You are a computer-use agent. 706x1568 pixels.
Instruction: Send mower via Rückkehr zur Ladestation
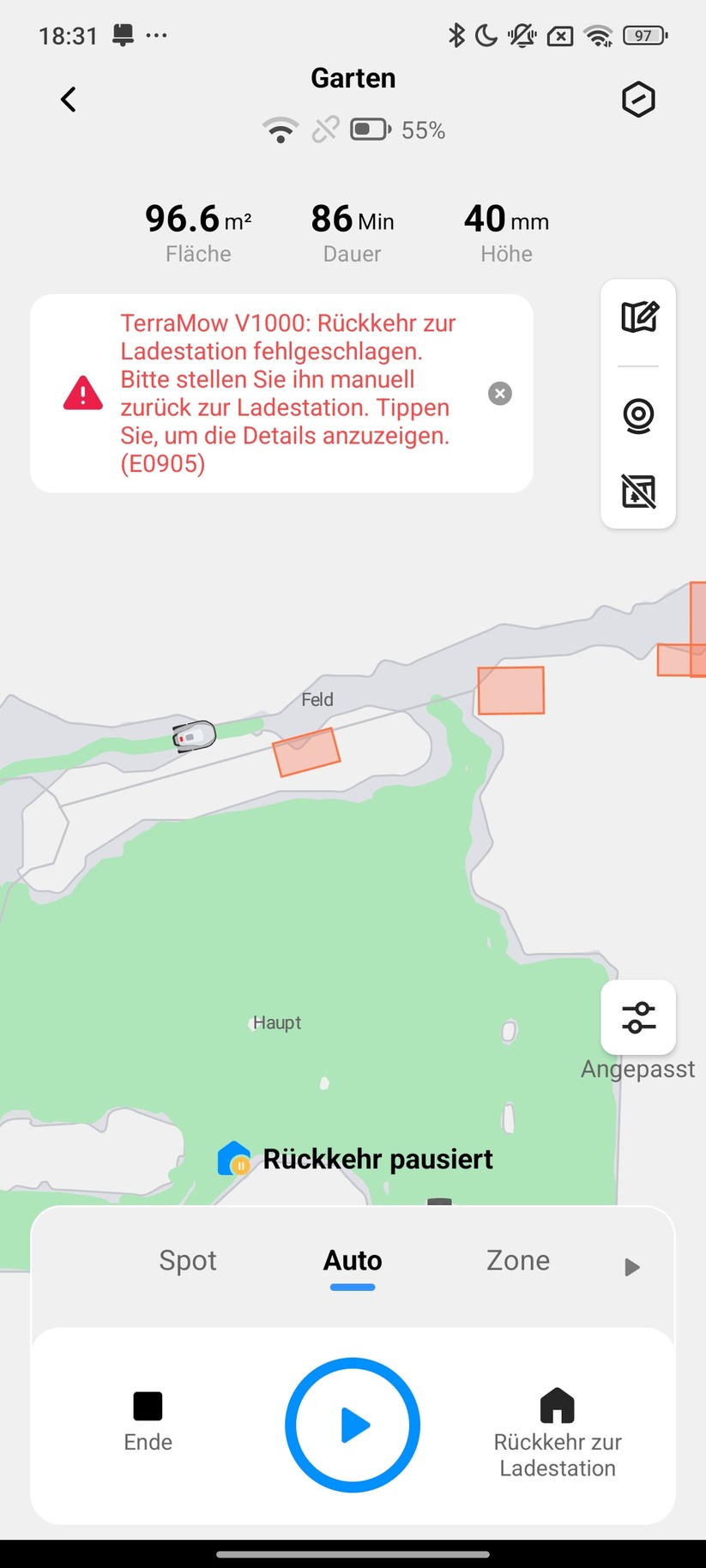(558, 1432)
